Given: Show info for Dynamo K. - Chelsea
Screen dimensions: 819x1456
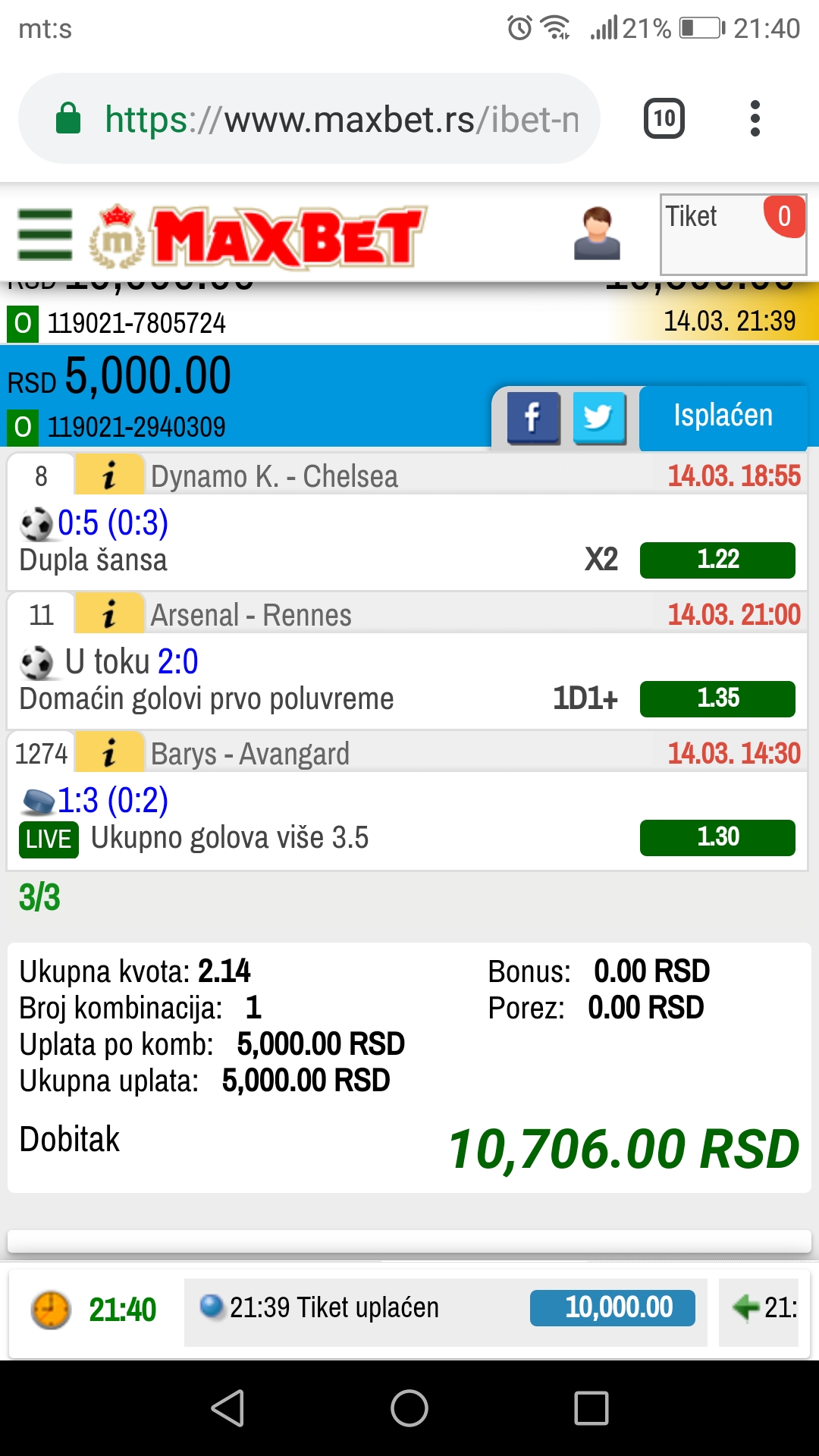Looking at the screenshot, I should [x=109, y=475].
